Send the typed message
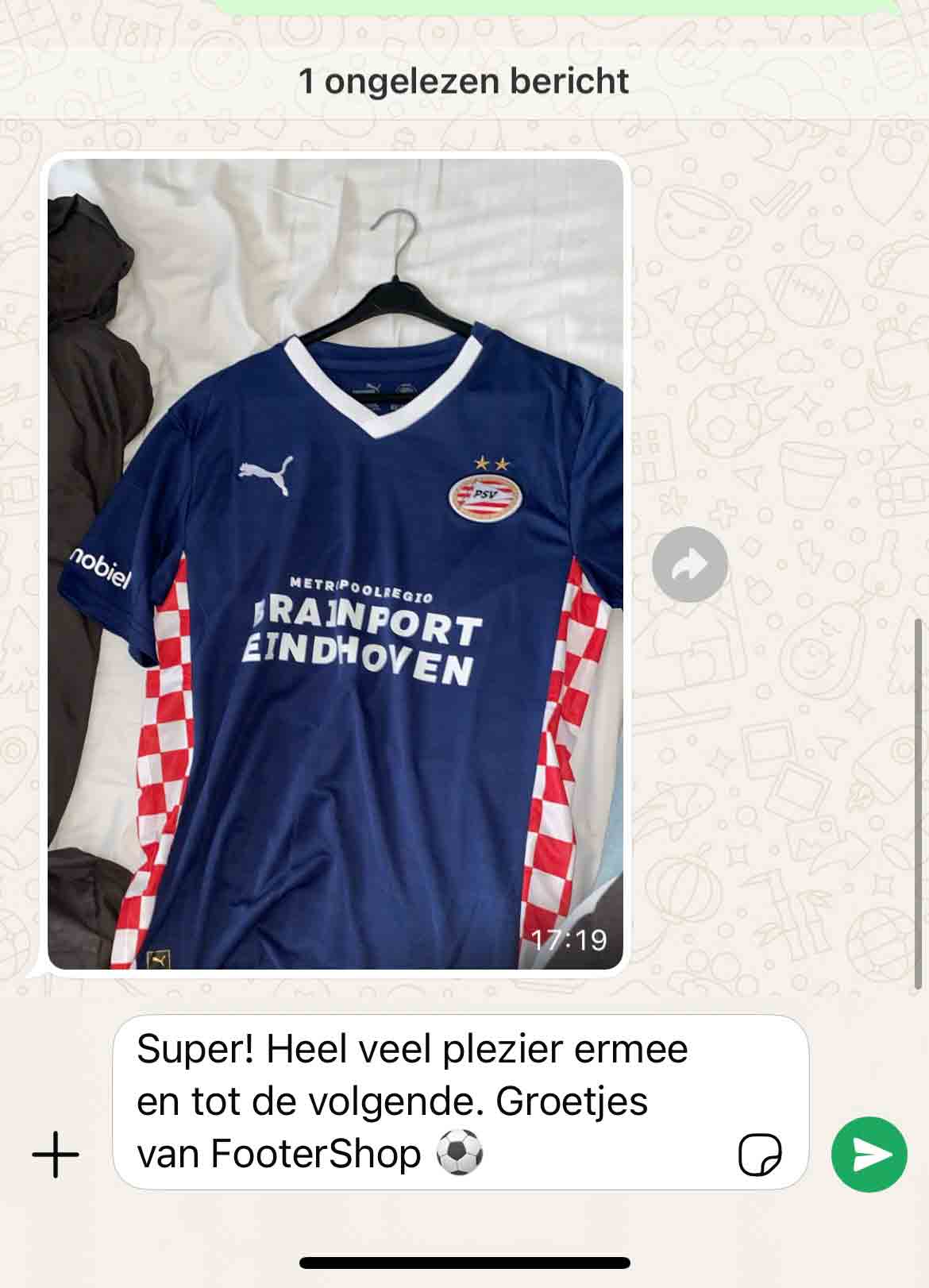929x1288 pixels. (869, 1155)
